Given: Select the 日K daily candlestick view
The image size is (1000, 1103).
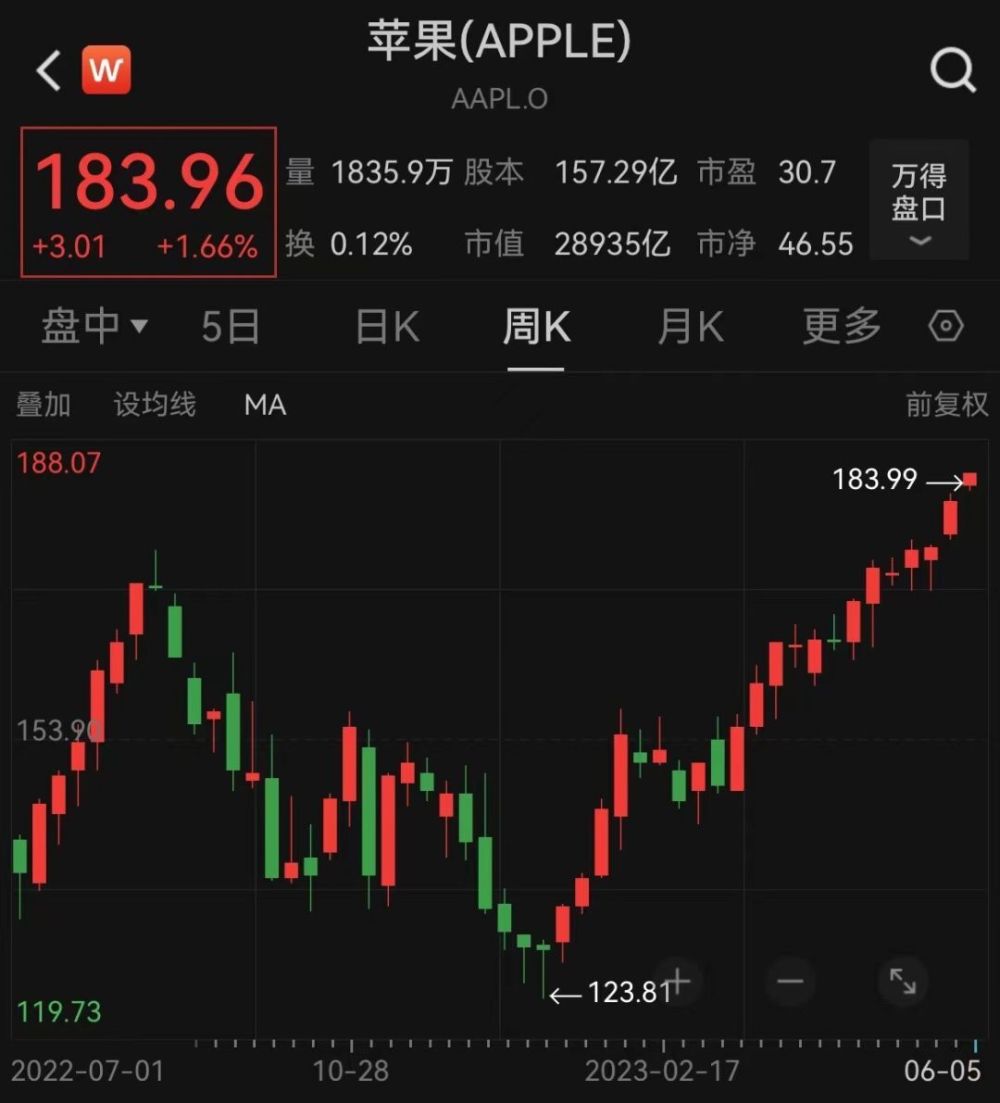Looking at the screenshot, I should 385,325.
